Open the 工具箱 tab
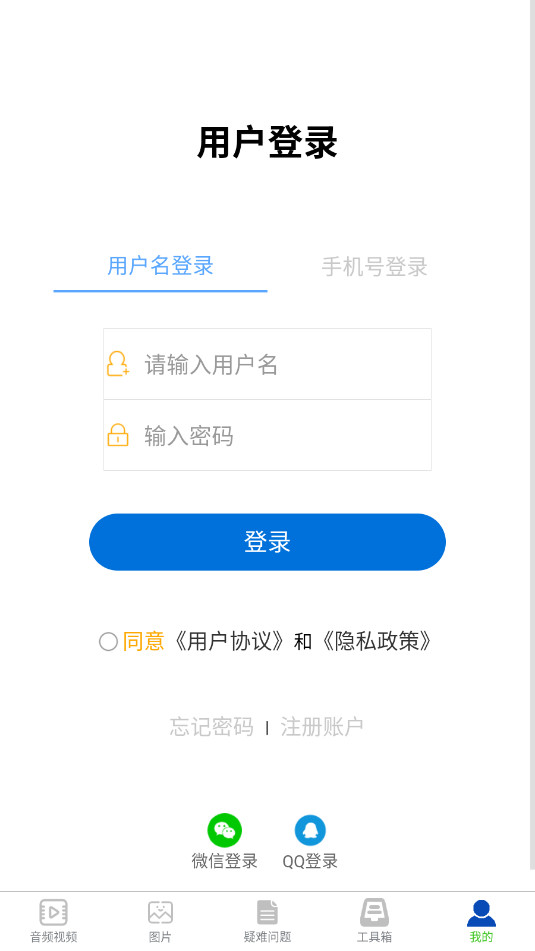This screenshot has width=535, height=951. pyautogui.click(x=374, y=921)
